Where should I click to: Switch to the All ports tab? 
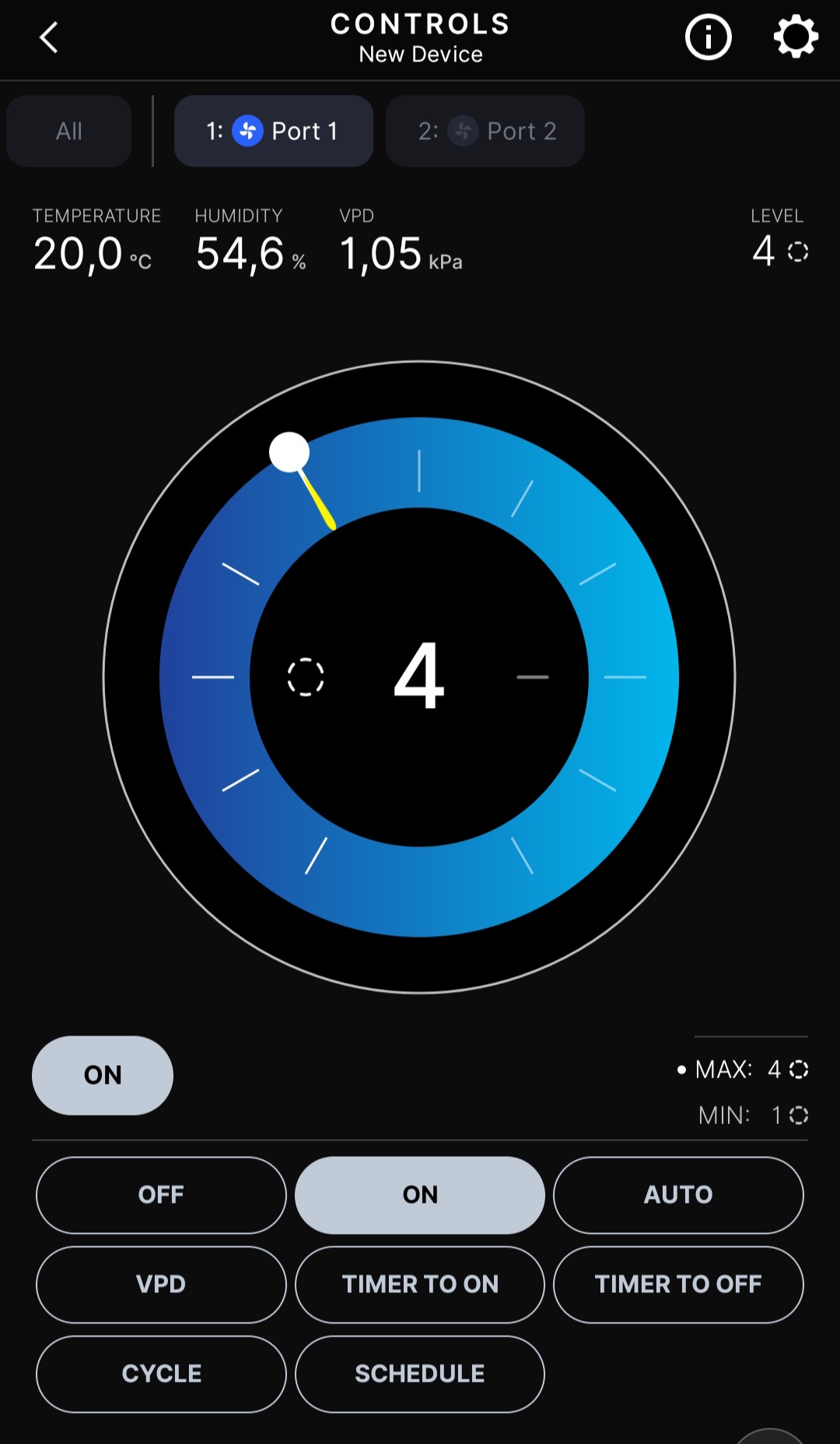[x=69, y=131]
